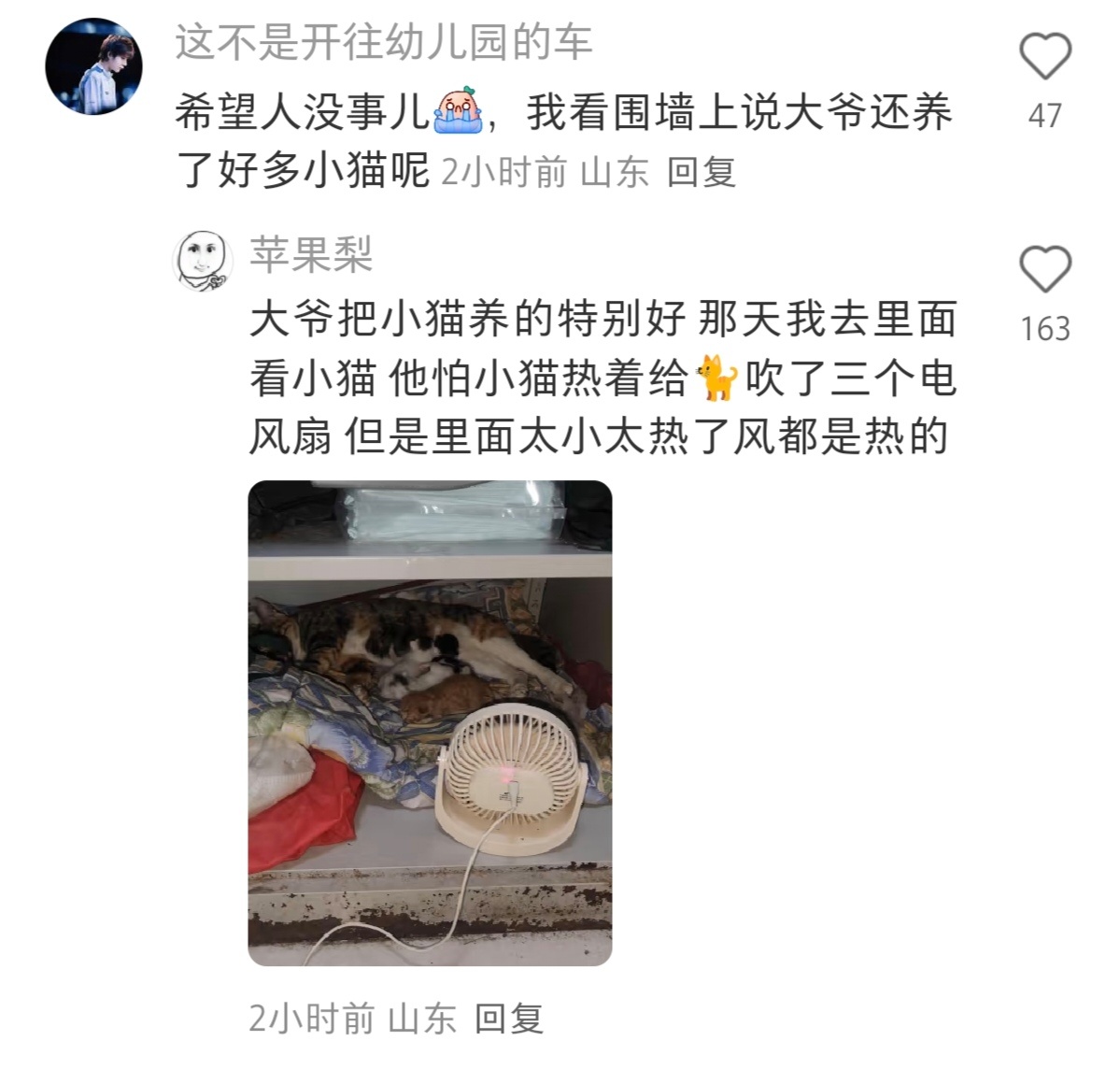Open the username 这不是开往幼儿园的车
1120x1069 pixels.
tap(383, 43)
